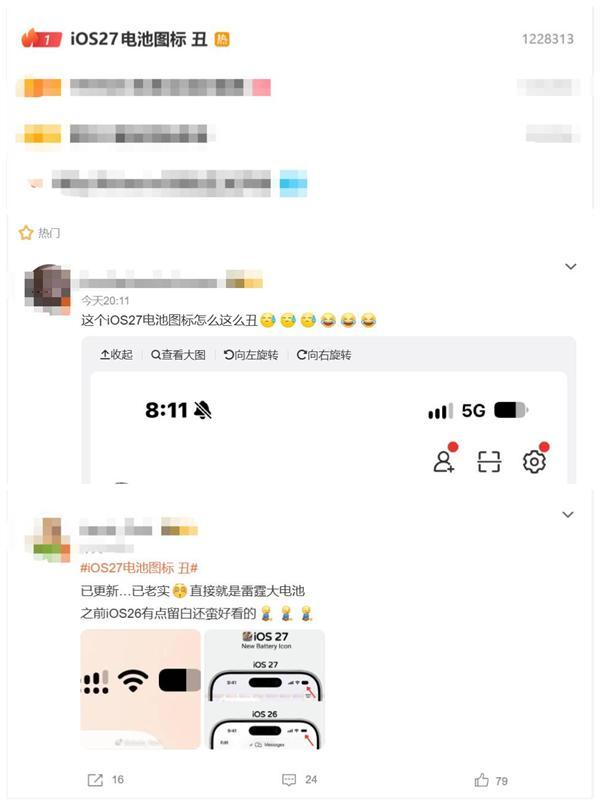Open the iOS 27 vs iOS 26 comparison thumbnail

[x=264, y=689]
